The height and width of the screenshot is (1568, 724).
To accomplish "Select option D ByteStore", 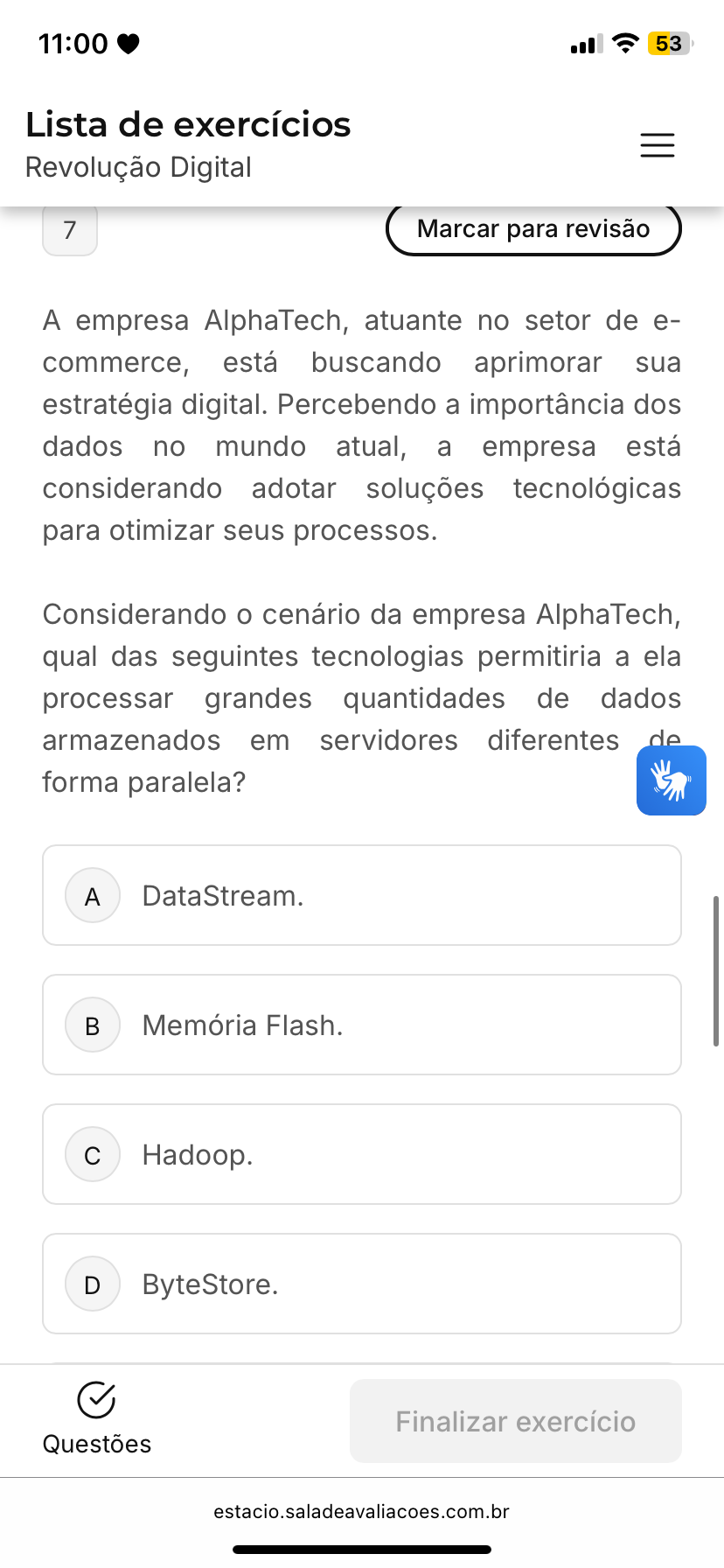I will [361, 1284].
